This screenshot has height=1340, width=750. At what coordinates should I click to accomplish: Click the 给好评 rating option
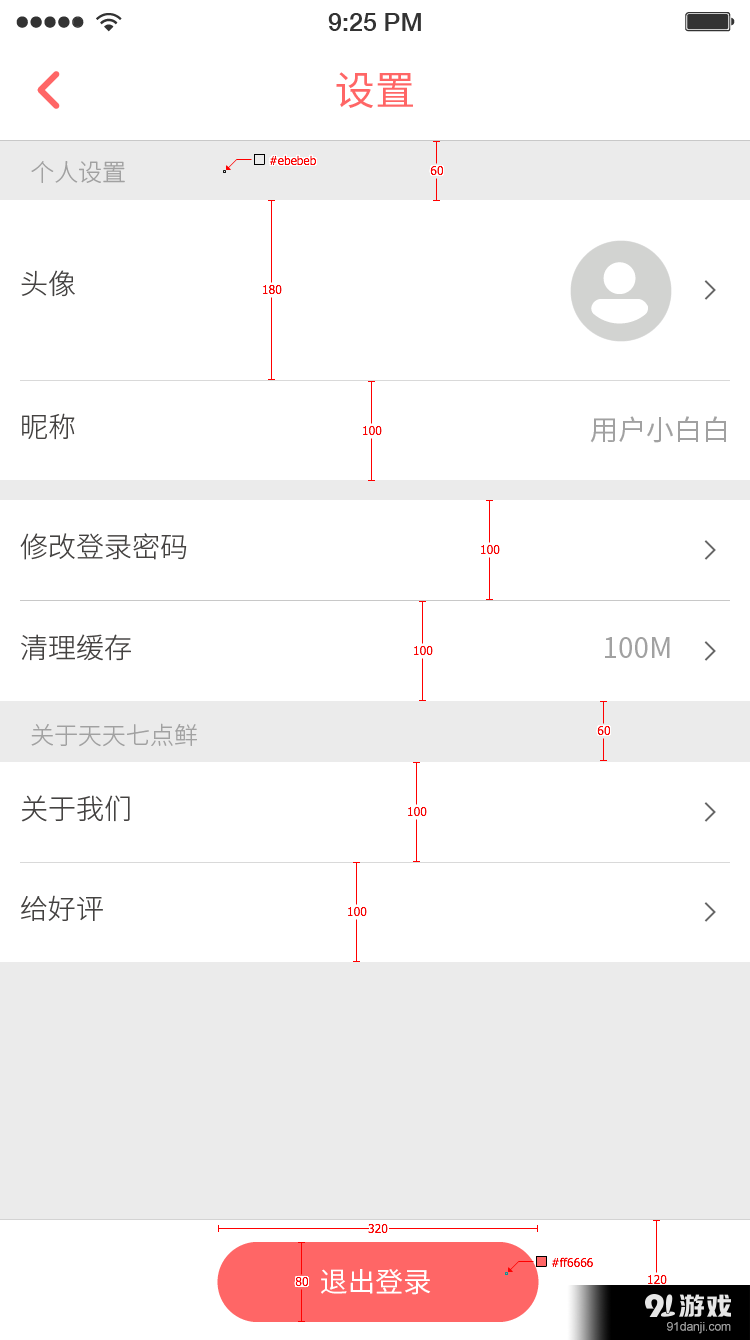(x=61, y=911)
